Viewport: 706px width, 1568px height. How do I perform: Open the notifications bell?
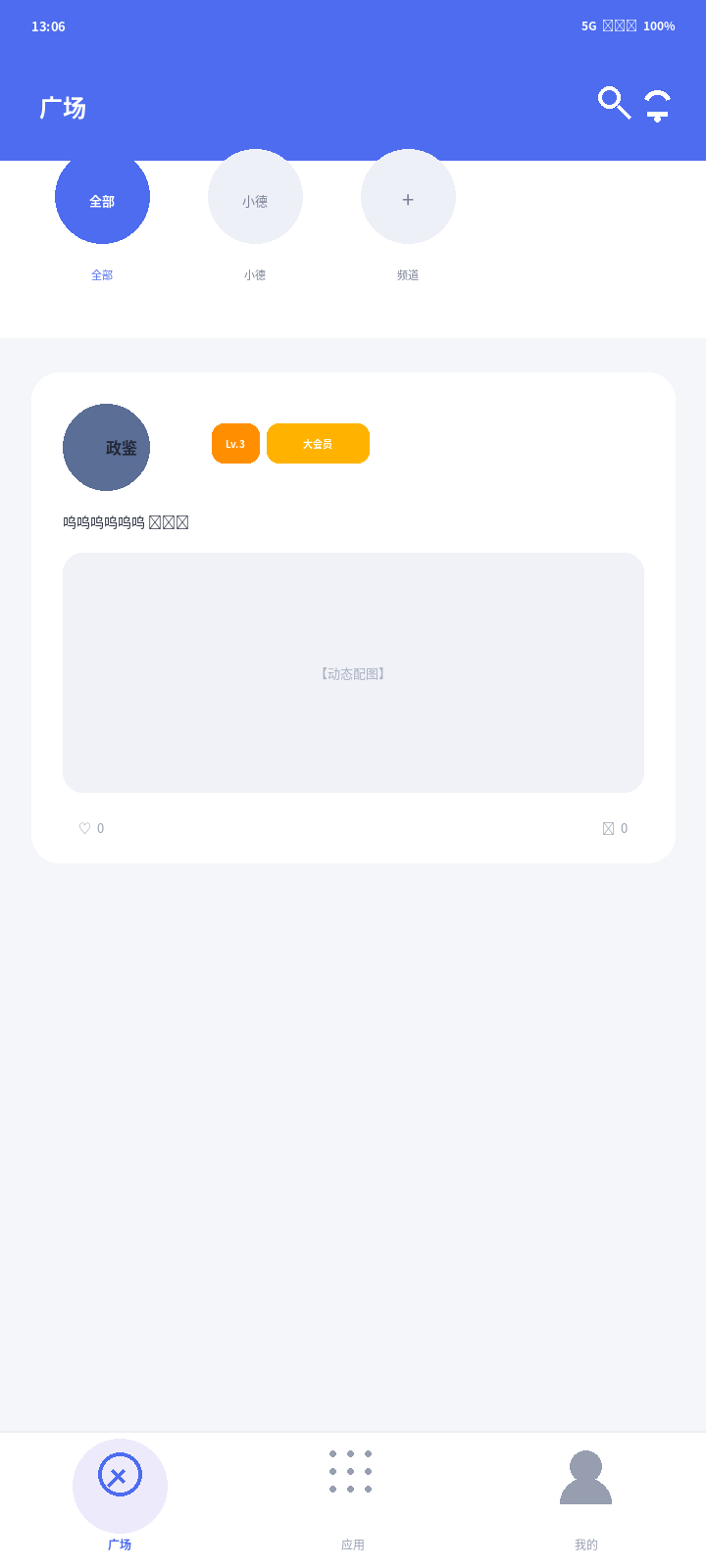tap(657, 105)
